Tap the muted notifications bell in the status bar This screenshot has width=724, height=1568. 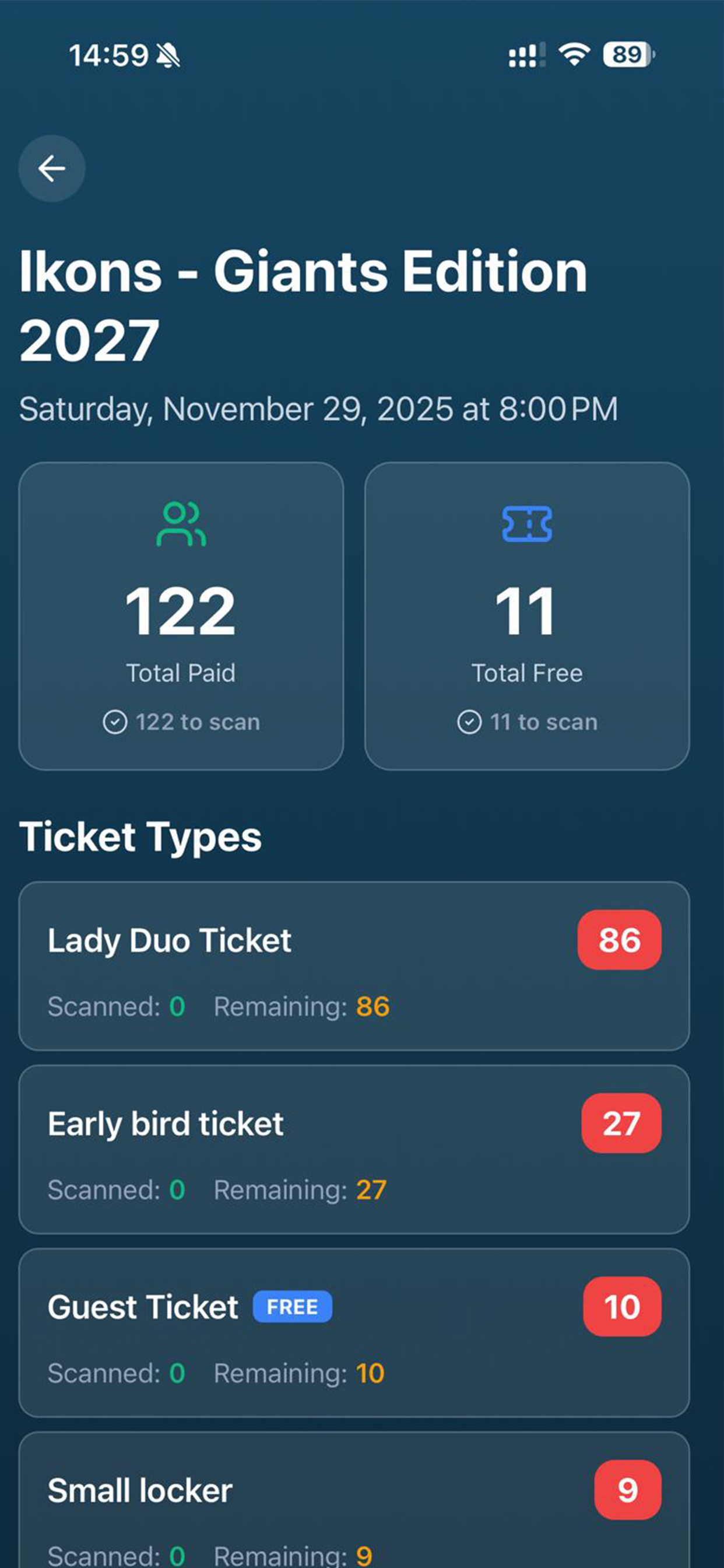click(x=169, y=55)
